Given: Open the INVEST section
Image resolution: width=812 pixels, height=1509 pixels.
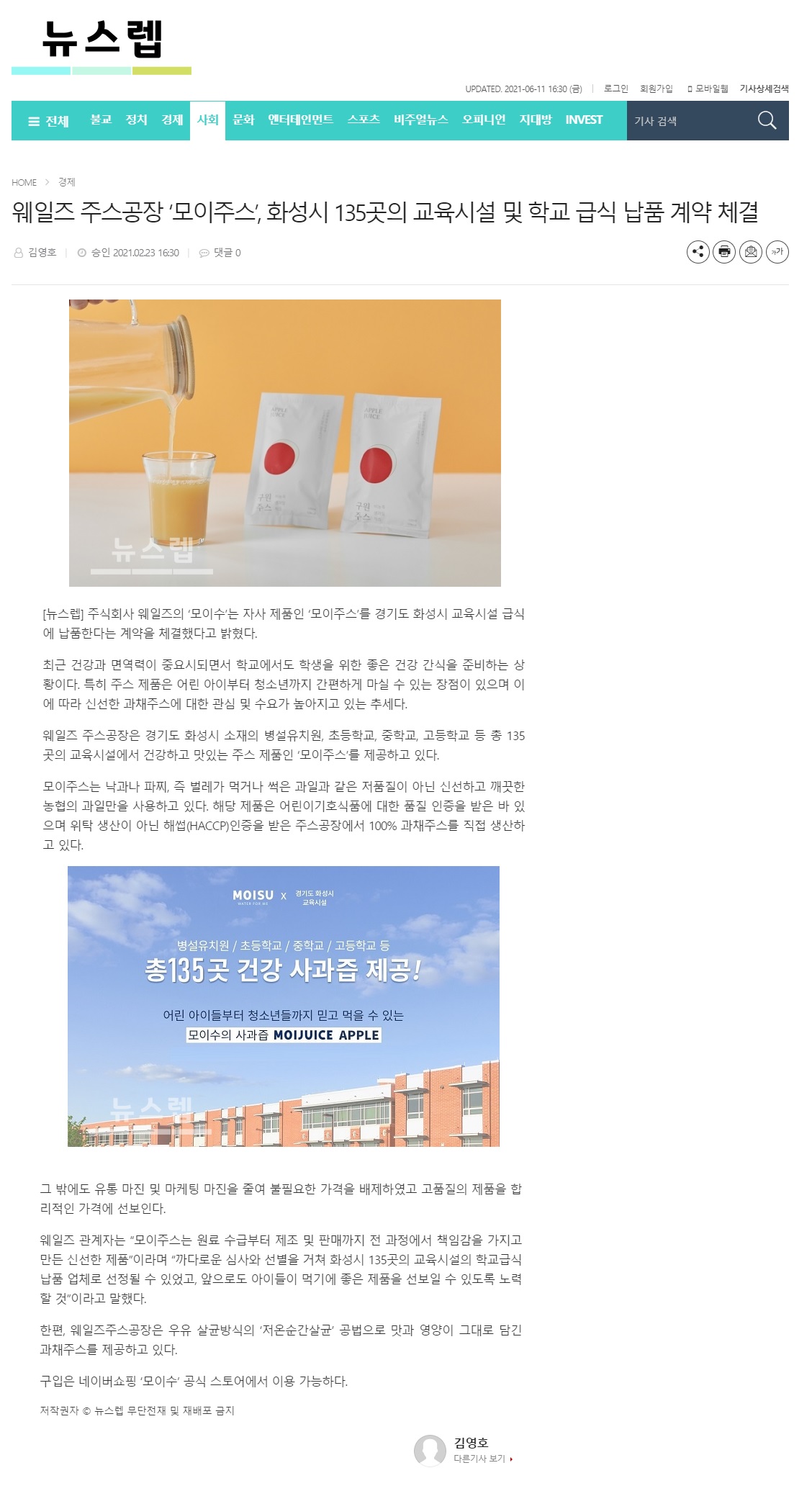Looking at the screenshot, I should coord(584,120).
